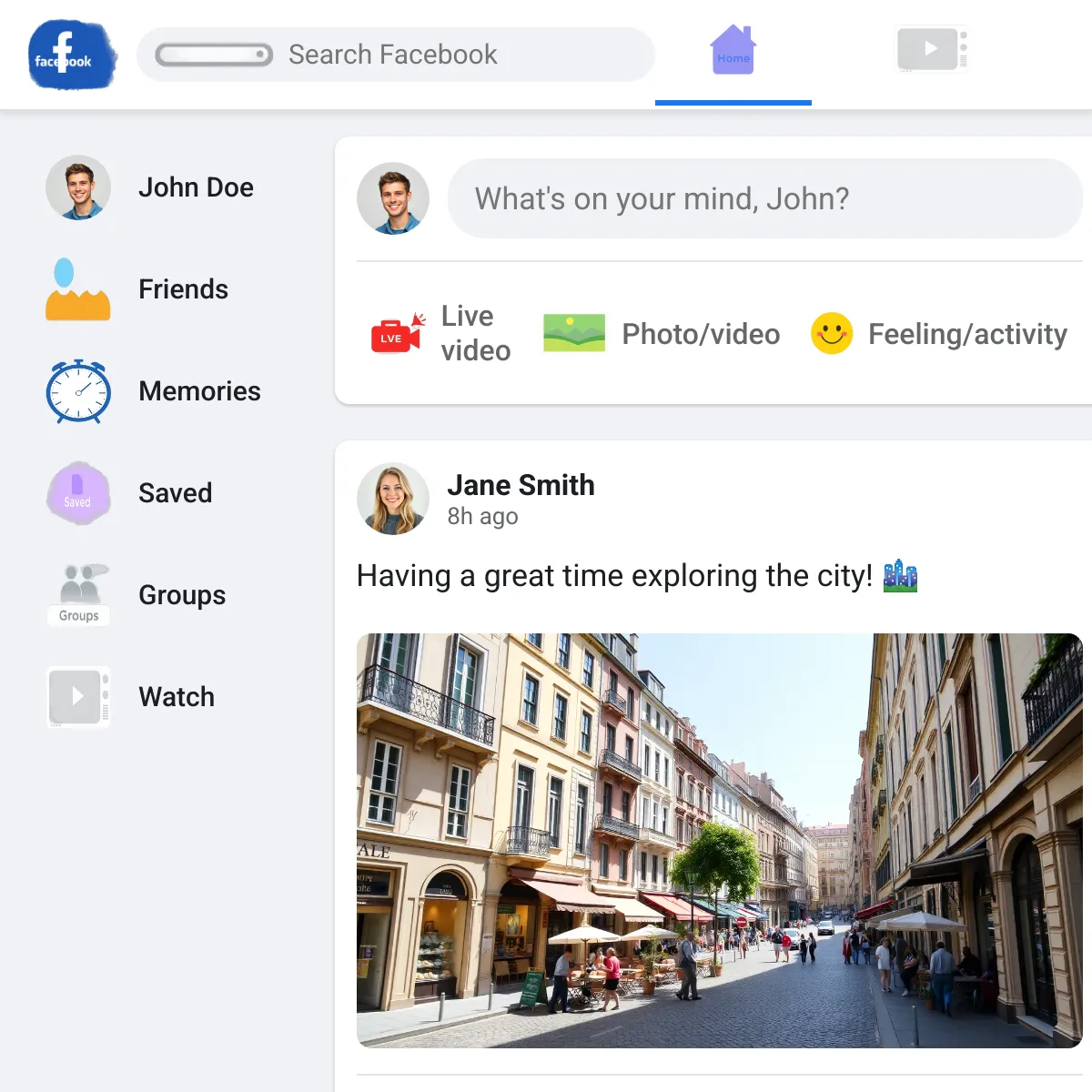Open the city street photo in Jane's post
The height and width of the screenshot is (1092, 1092).
[x=720, y=841]
